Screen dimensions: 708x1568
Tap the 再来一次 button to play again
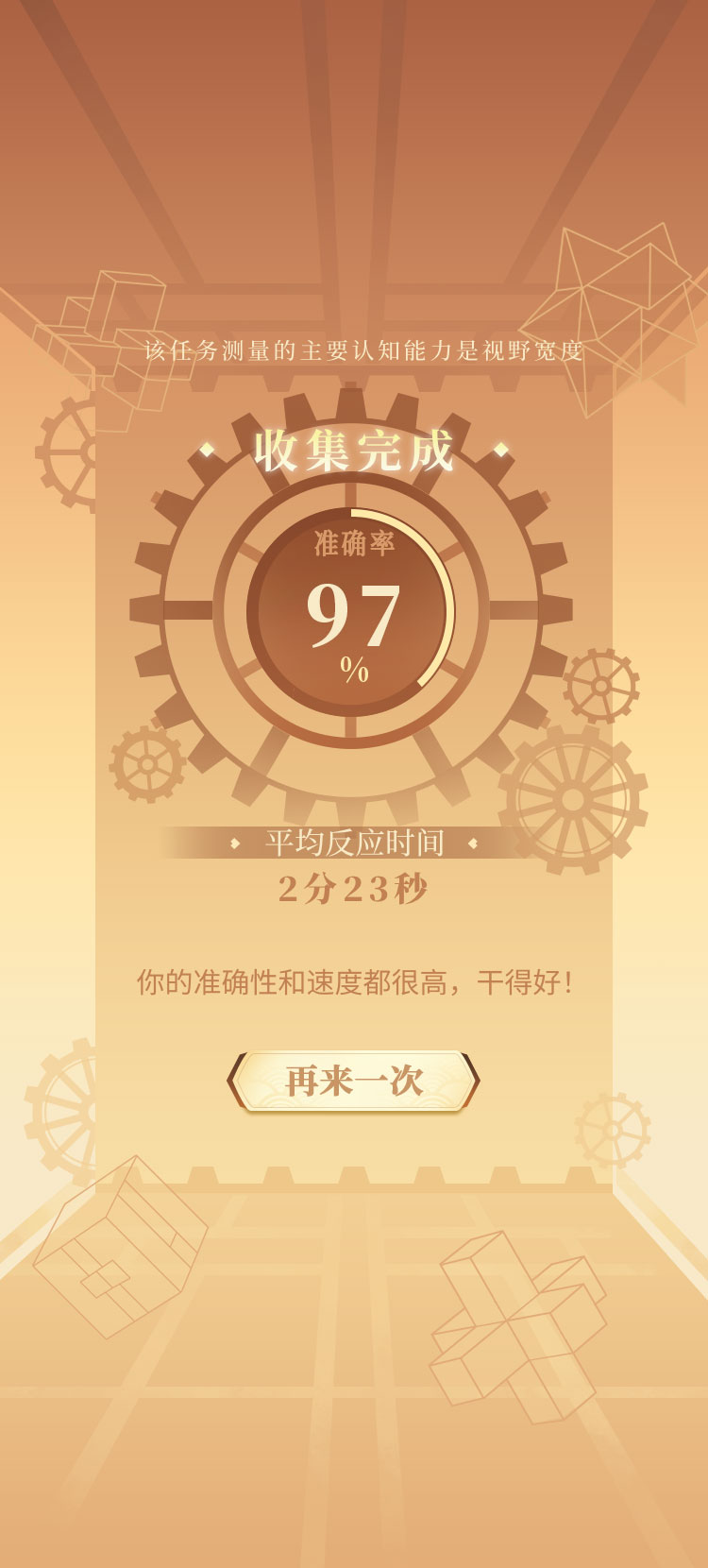coord(354,1081)
